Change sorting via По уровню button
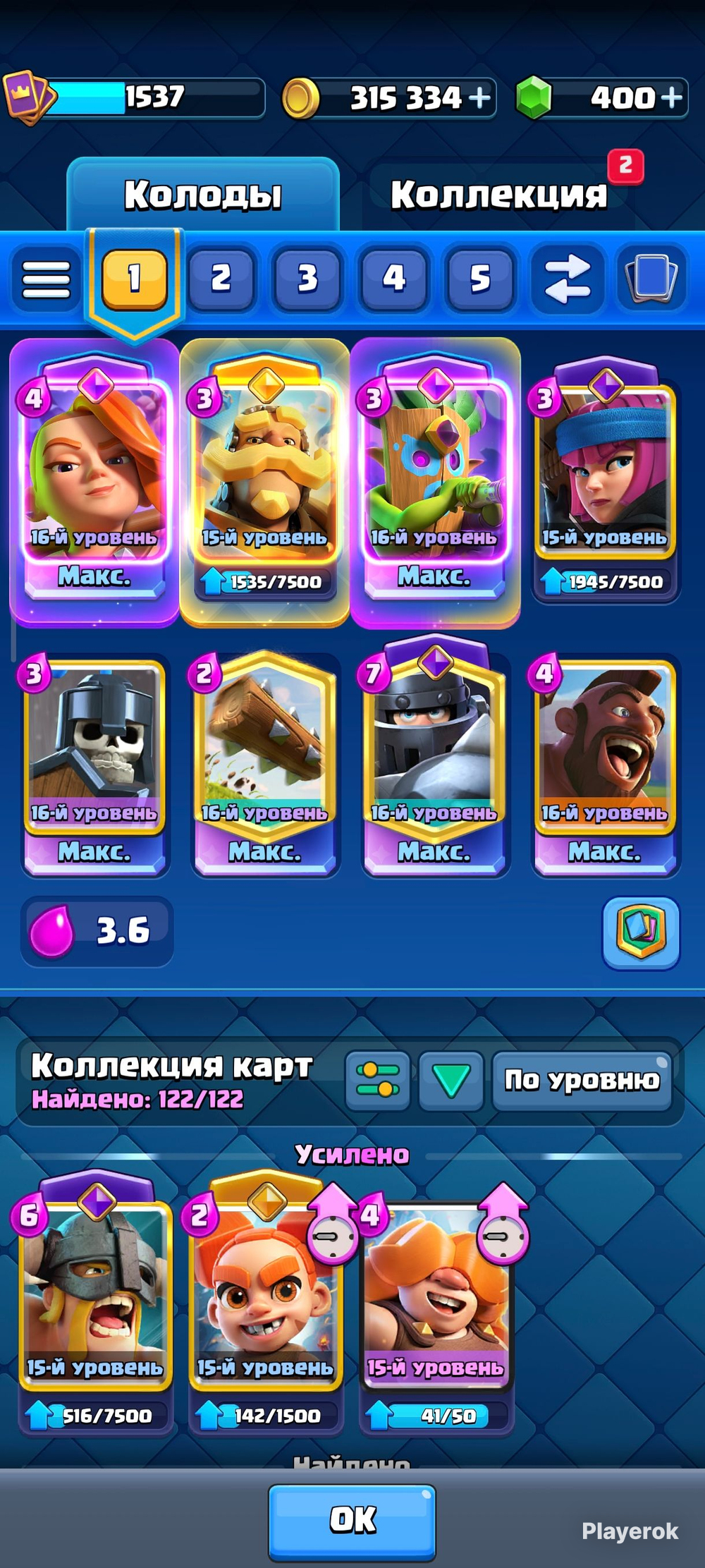Viewport: 705px width, 1568px height. 582,1081
